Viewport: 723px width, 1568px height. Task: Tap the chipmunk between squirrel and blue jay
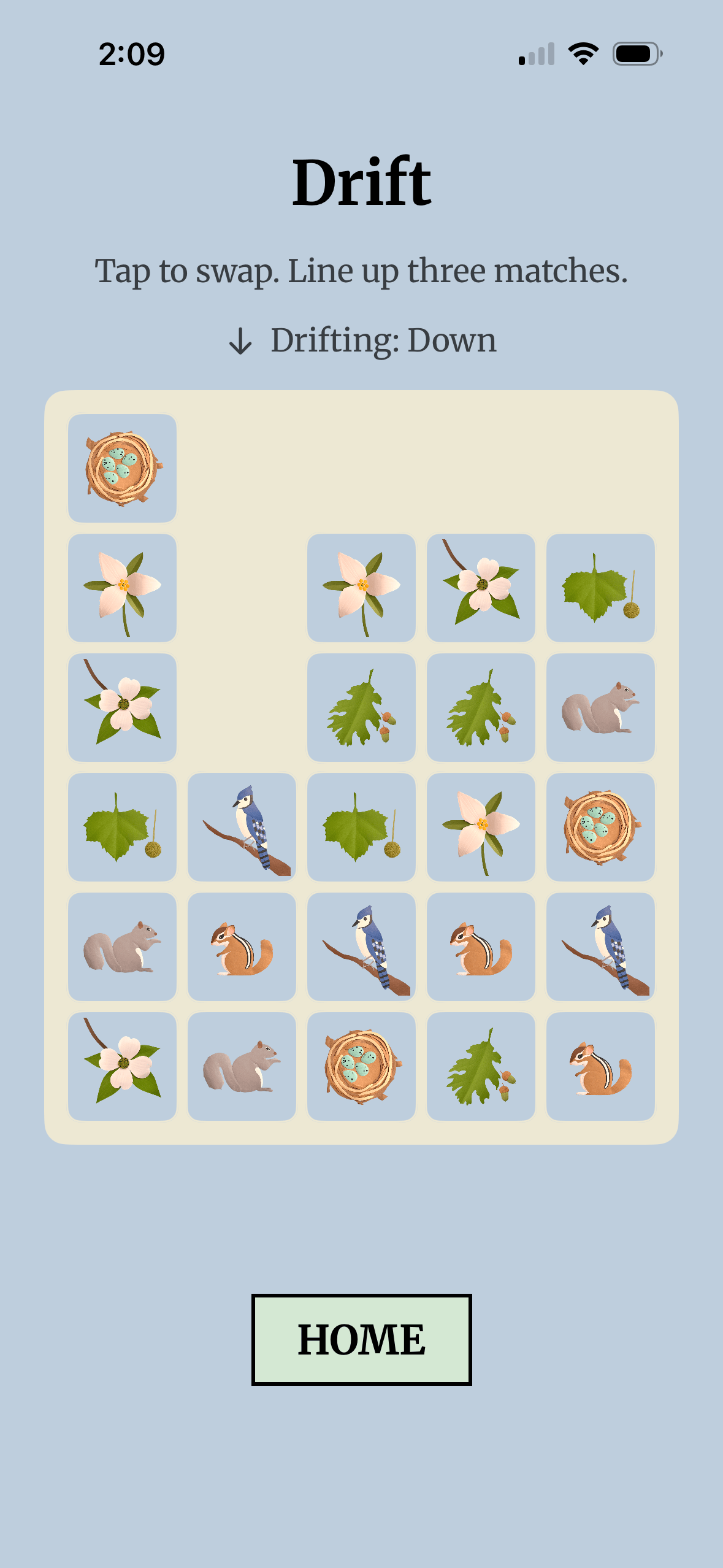click(x=242, y=947)
